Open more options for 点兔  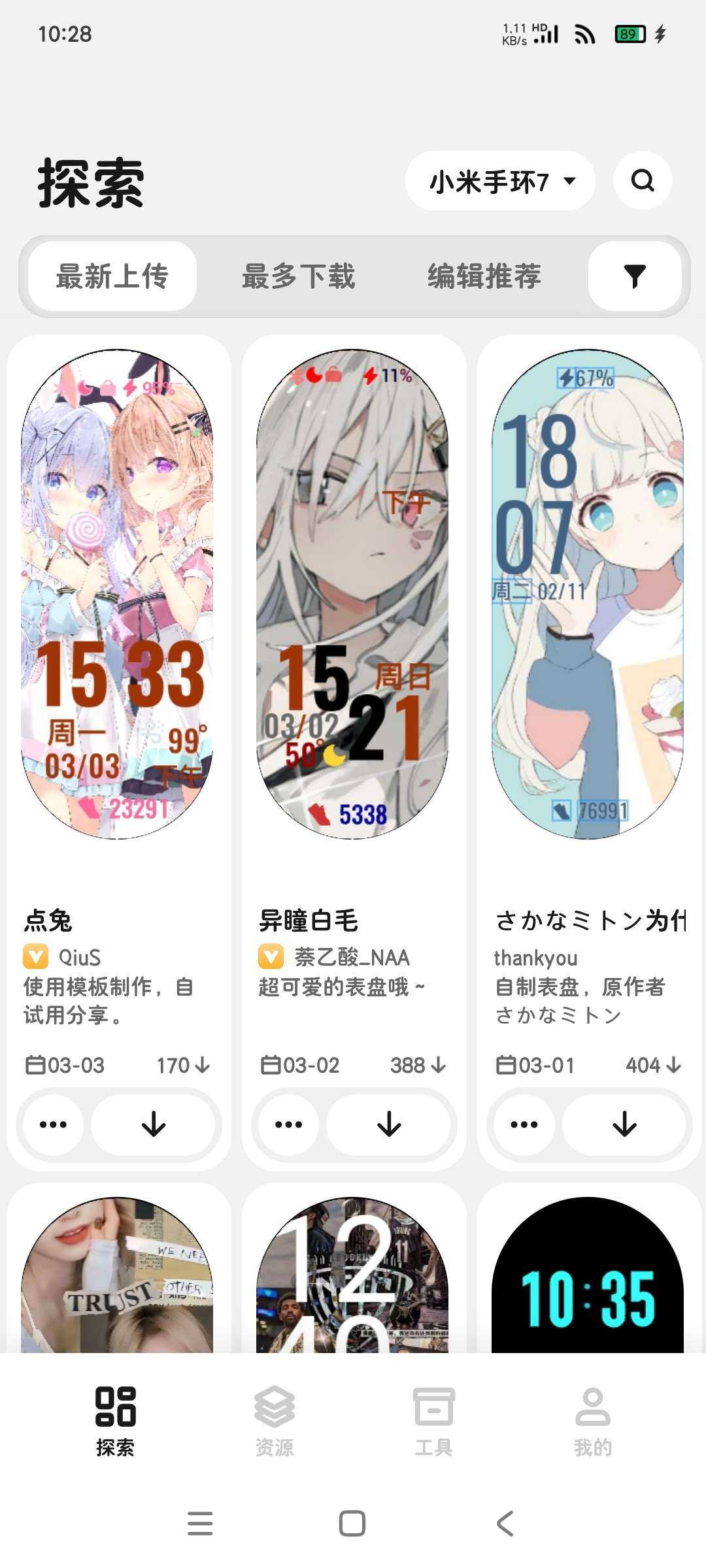coord(53,1124)
